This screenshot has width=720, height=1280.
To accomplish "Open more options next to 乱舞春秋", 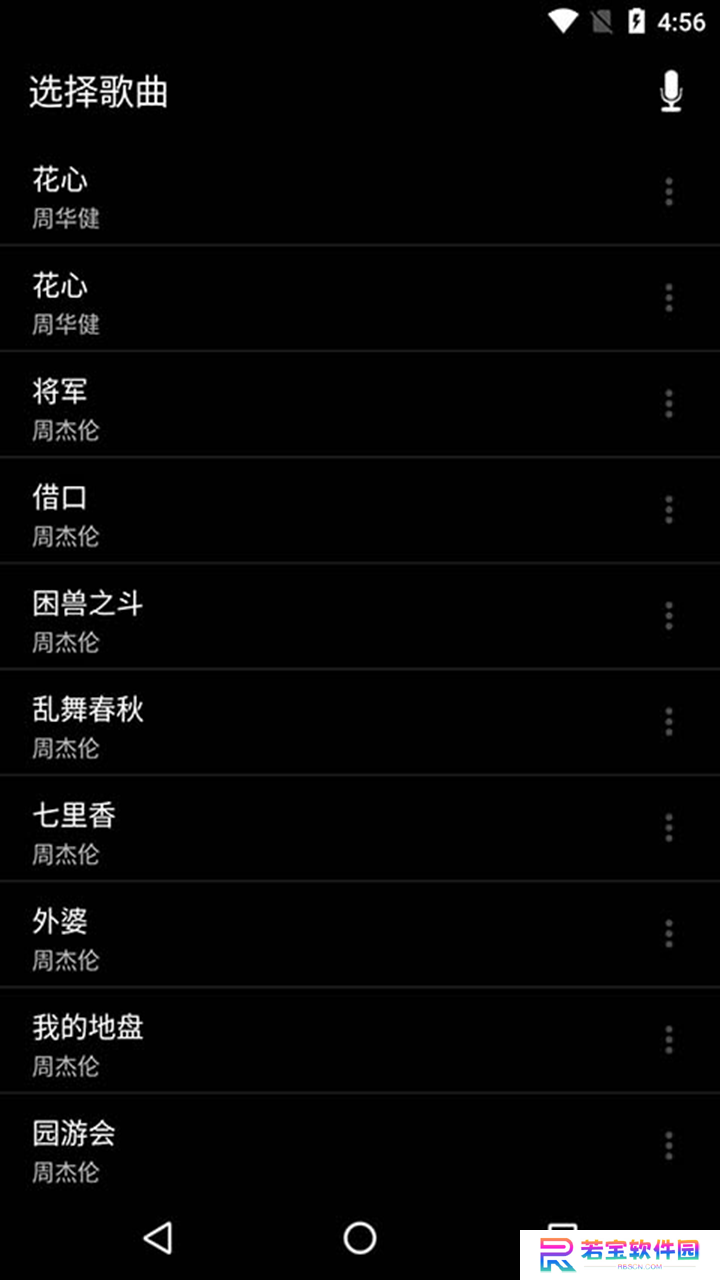I will point(669,722).
